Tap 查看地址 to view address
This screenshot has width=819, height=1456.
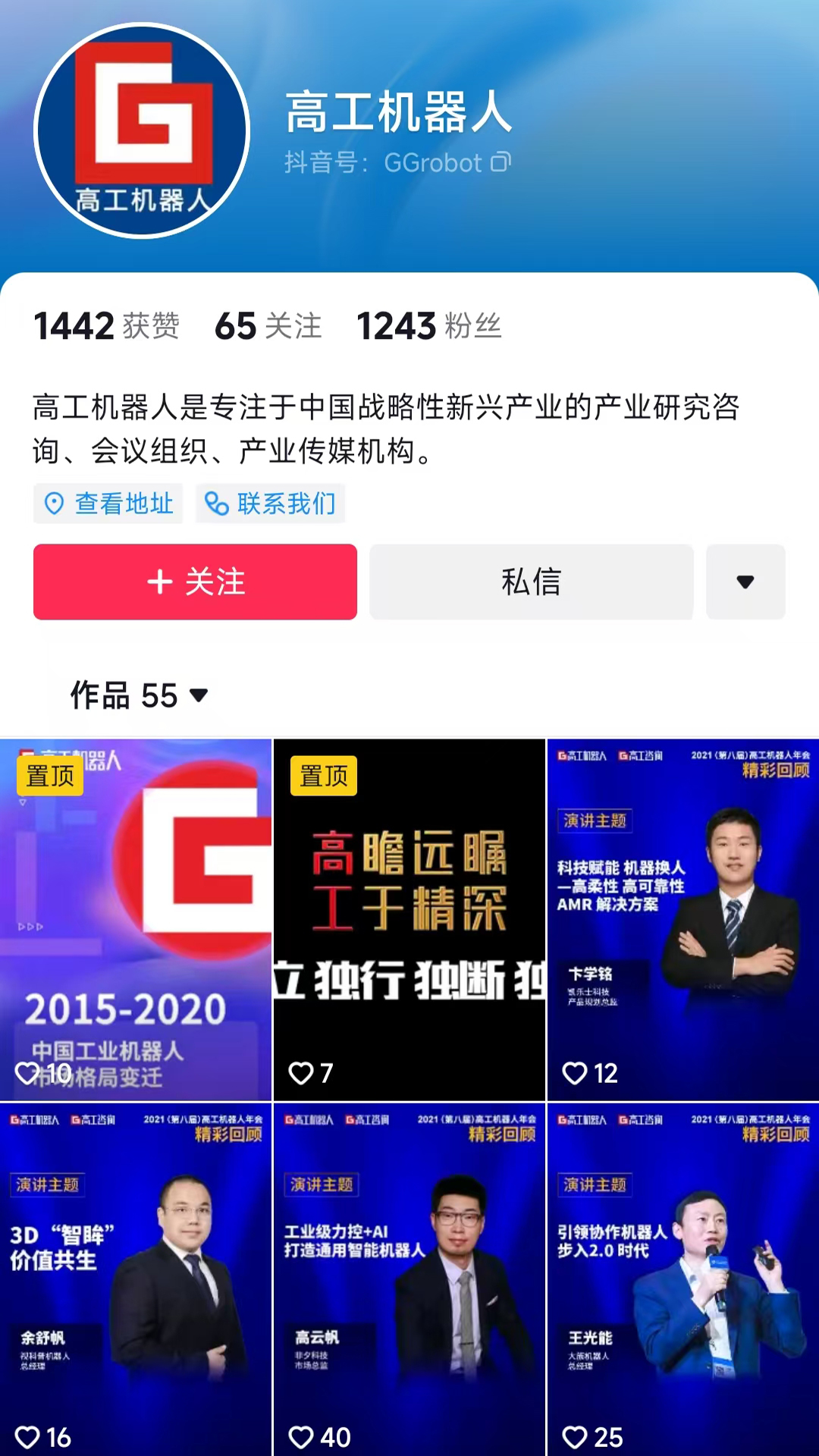108,504
